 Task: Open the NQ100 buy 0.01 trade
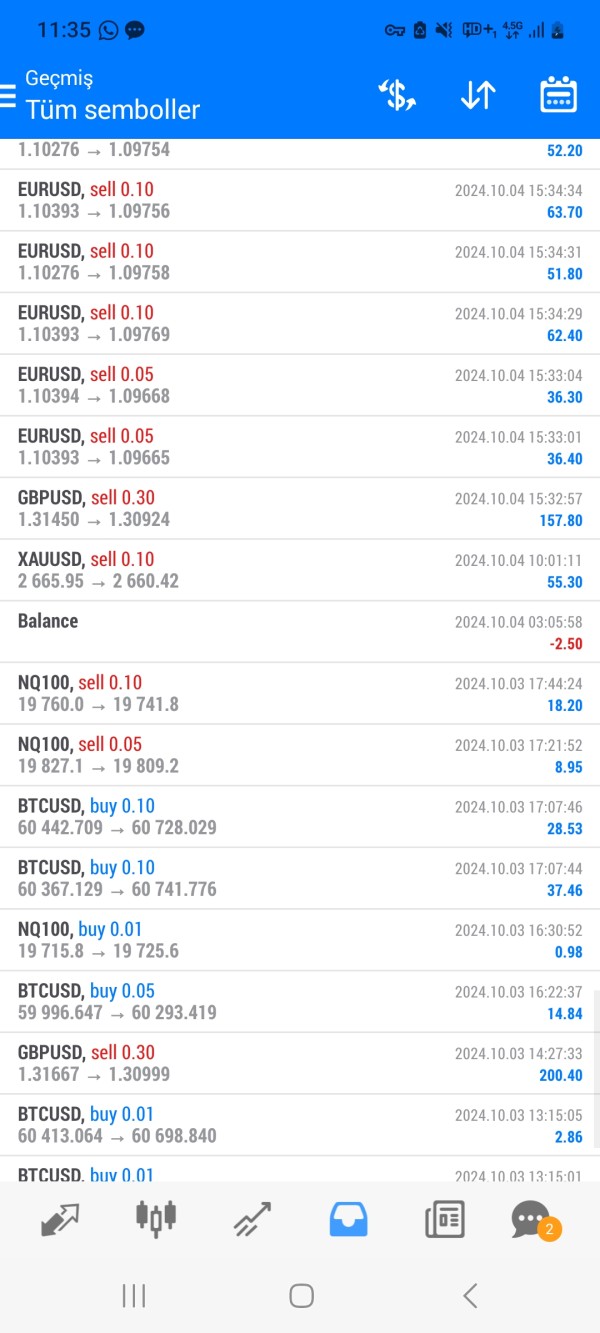[x=300, y=940]
